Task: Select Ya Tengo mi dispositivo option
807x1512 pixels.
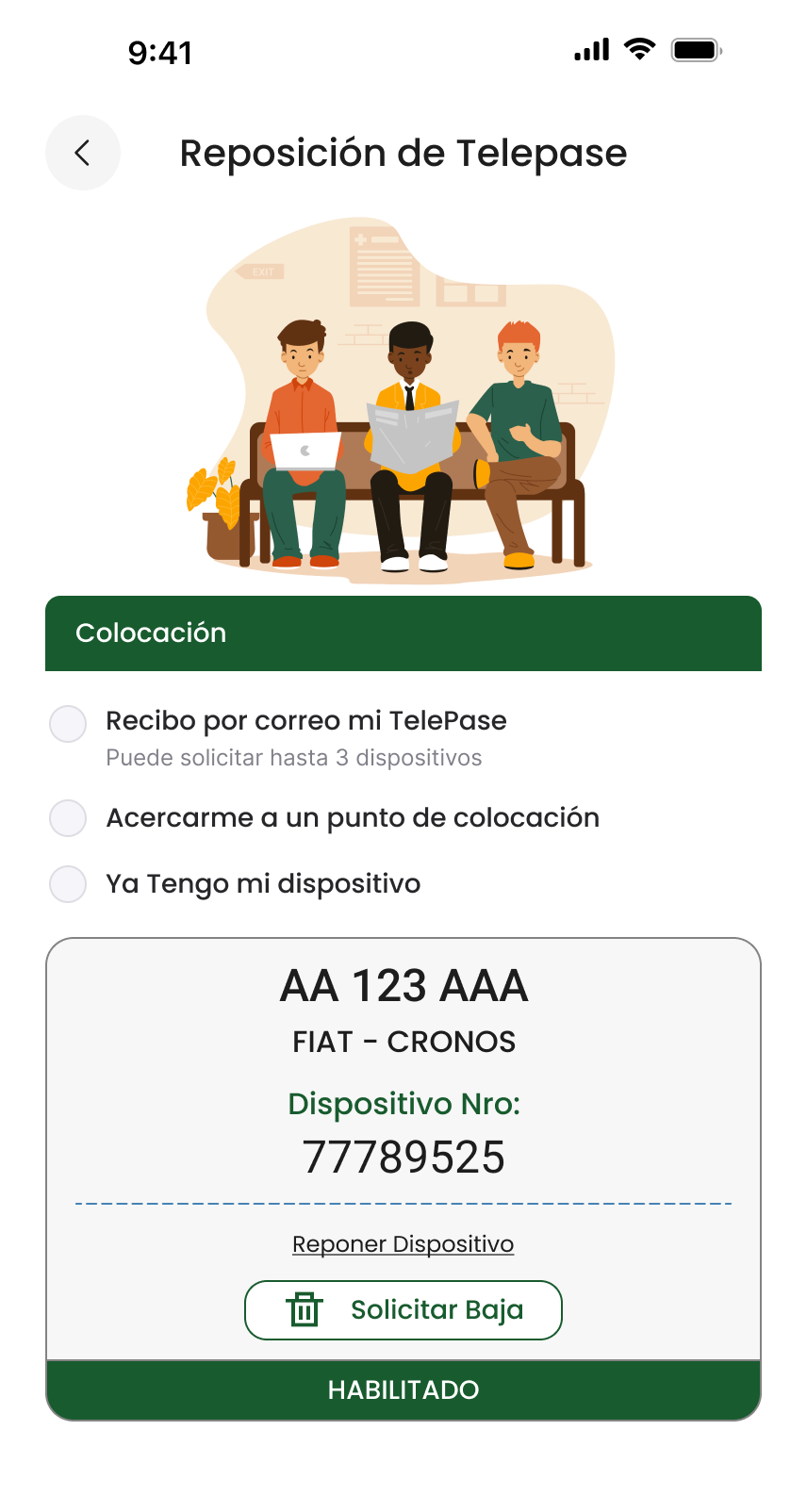Action: (68, 884)
